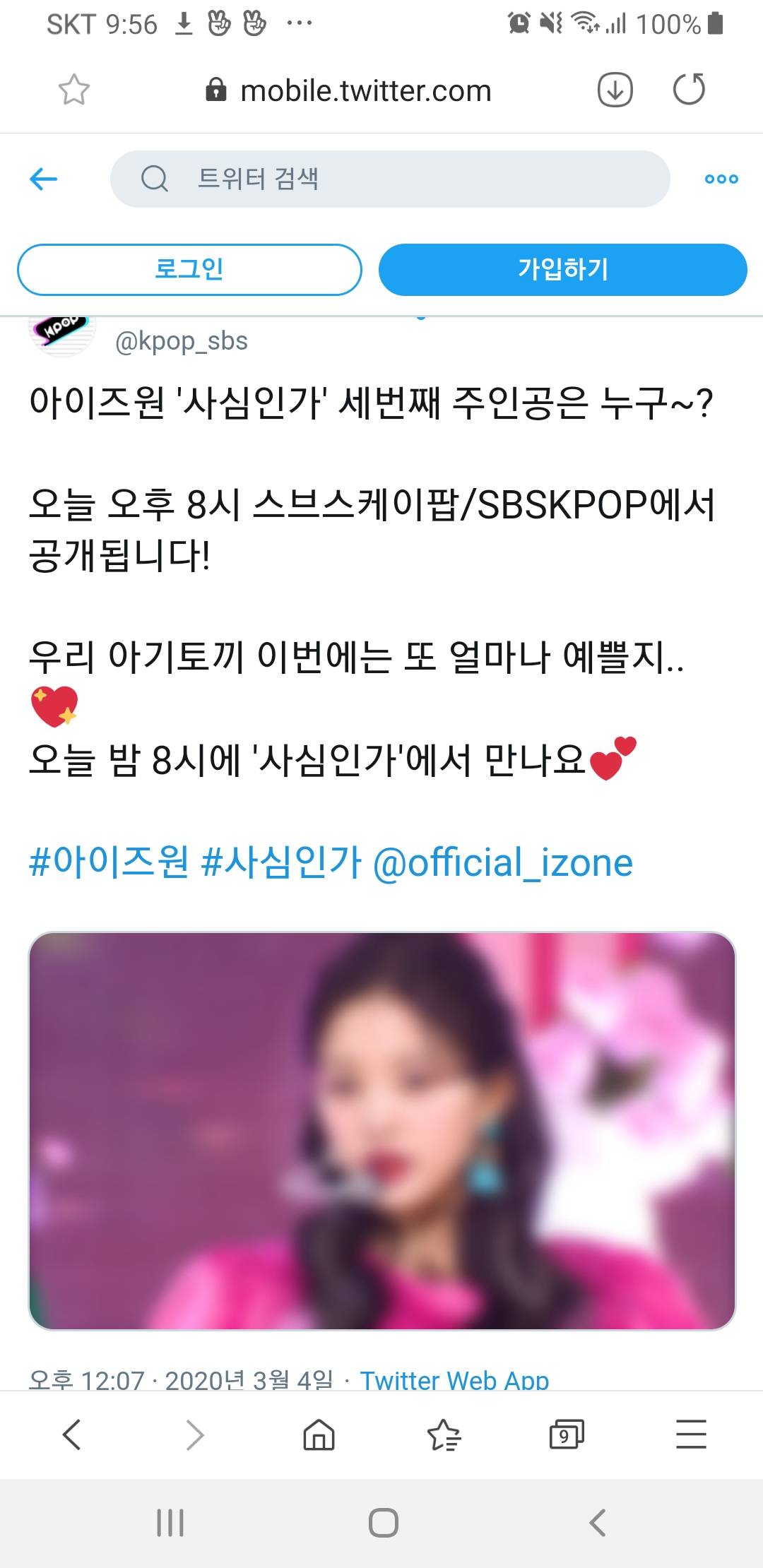Tap the 로그인 button

[189, 269]
